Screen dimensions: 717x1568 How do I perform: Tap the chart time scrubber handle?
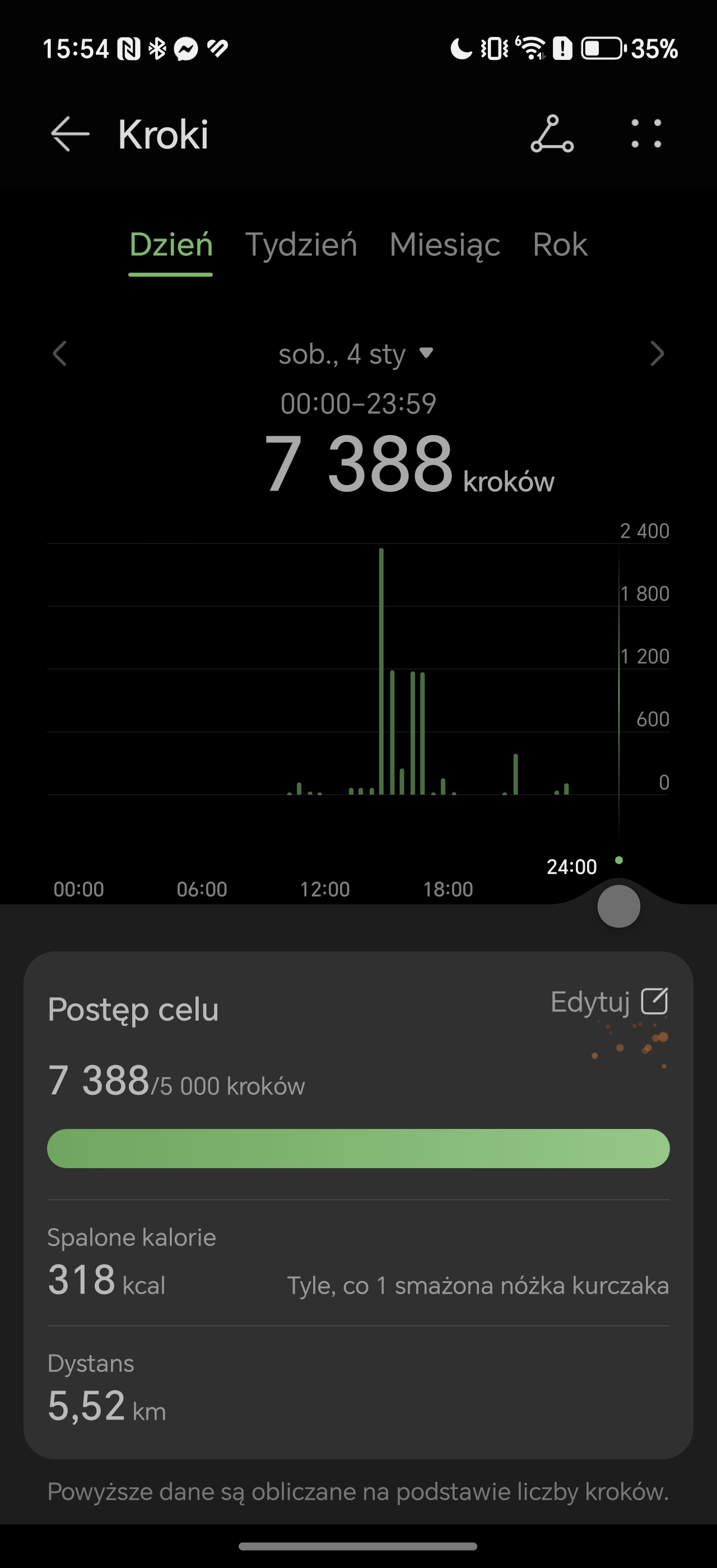(618, 906)
